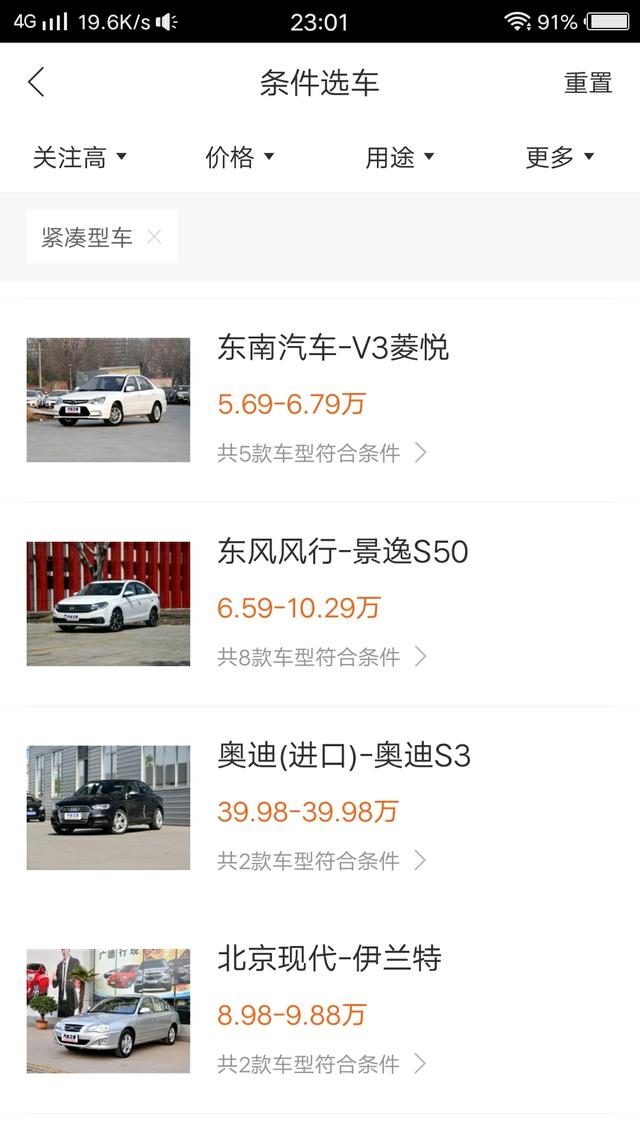
Task: Open 东南汽车-V3菱悦 listing
Action: pyautogui.click(x=320, y=400)
